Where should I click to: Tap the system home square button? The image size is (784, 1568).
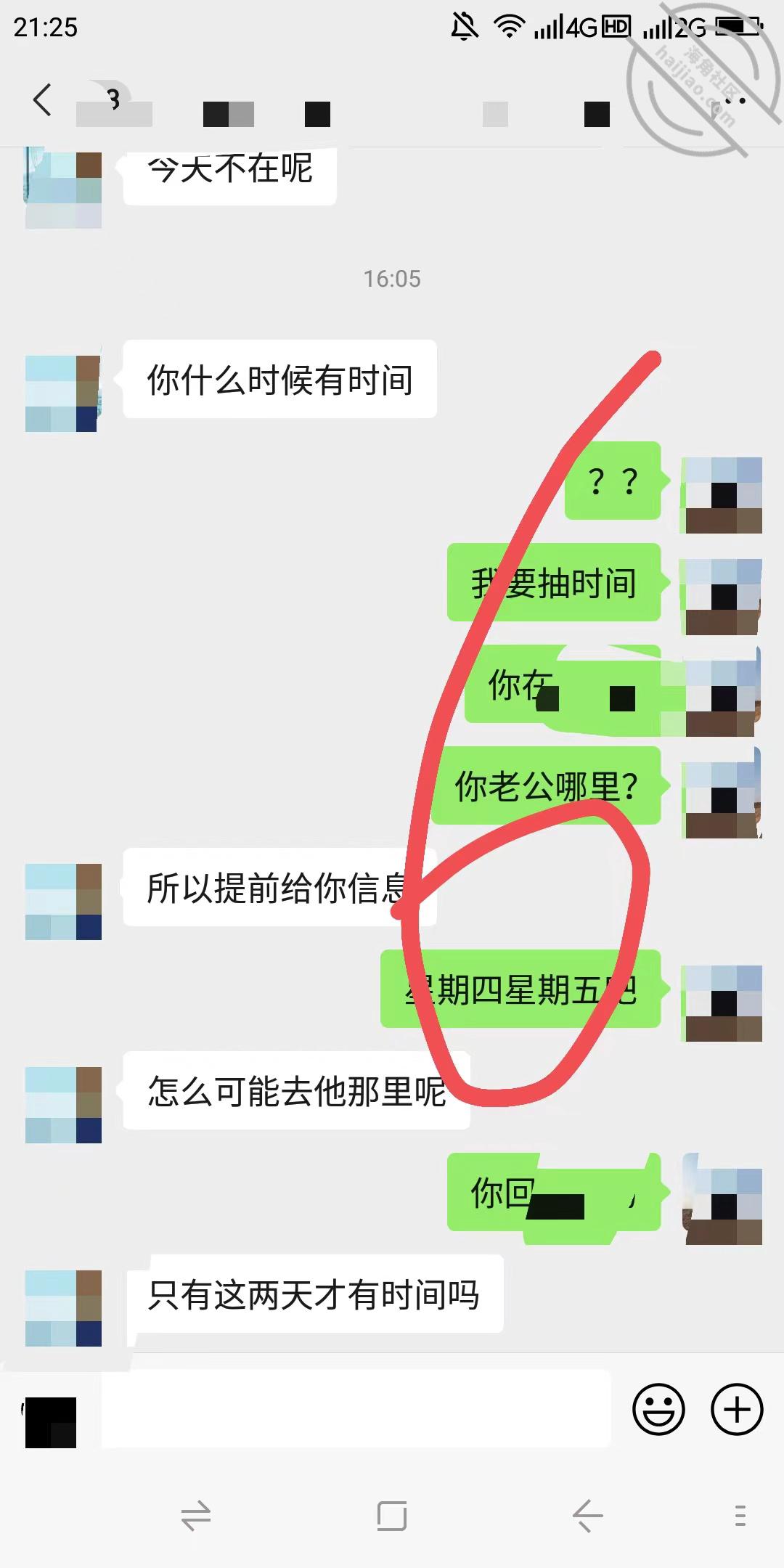[x=392, y=1516]
